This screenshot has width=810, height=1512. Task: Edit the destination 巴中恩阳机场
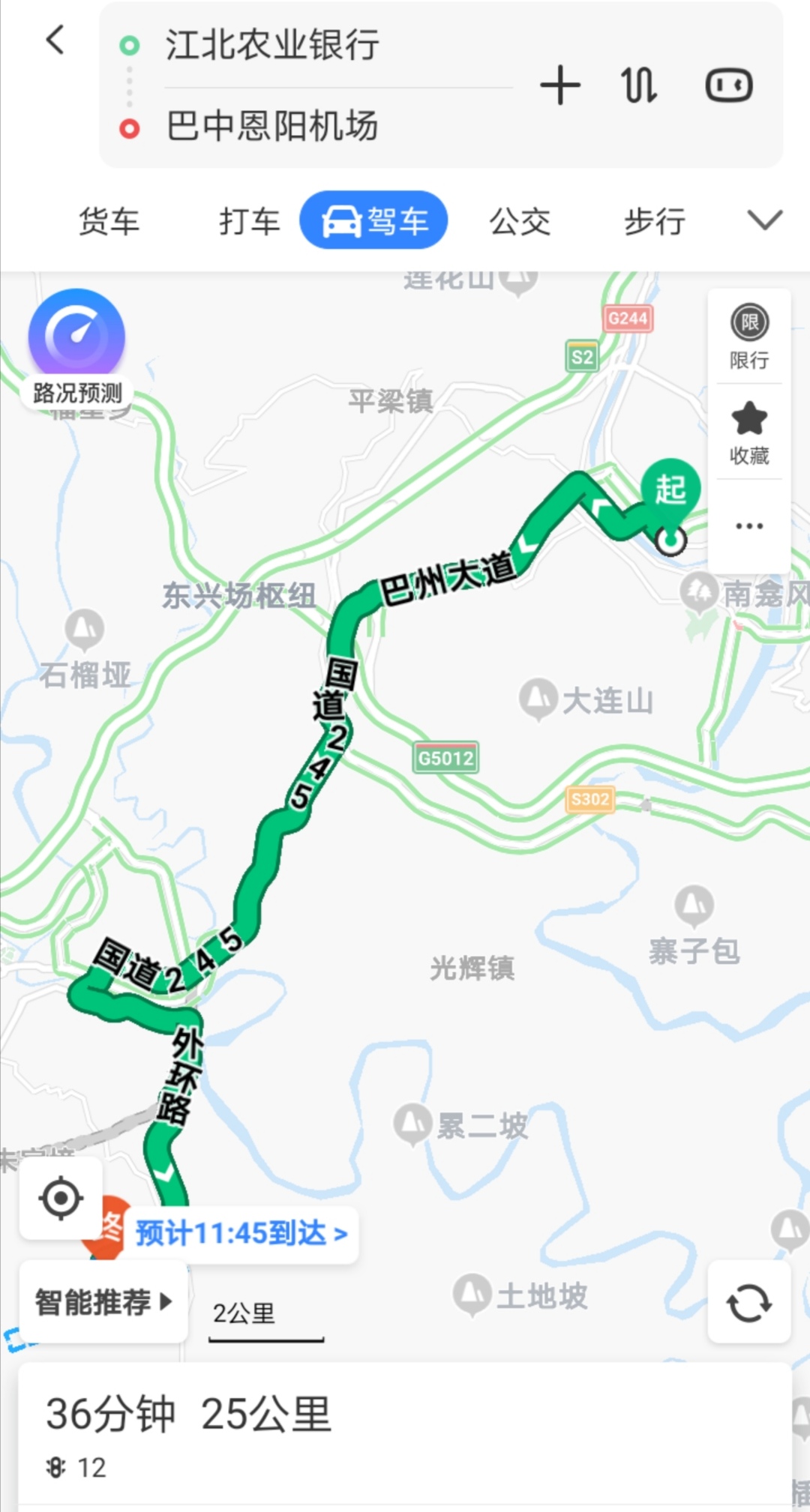[x=271, y=126]
